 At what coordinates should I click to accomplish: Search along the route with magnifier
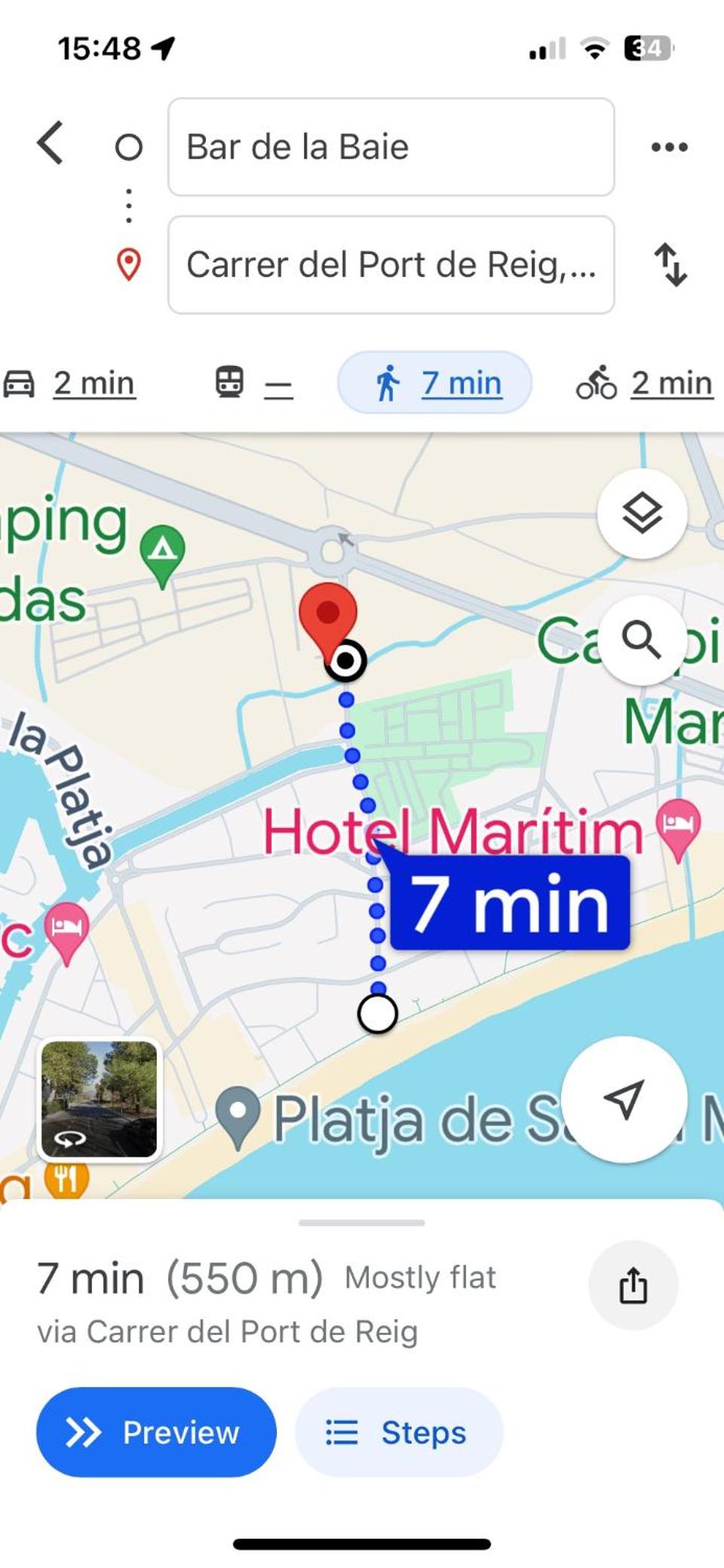[643, 641]
